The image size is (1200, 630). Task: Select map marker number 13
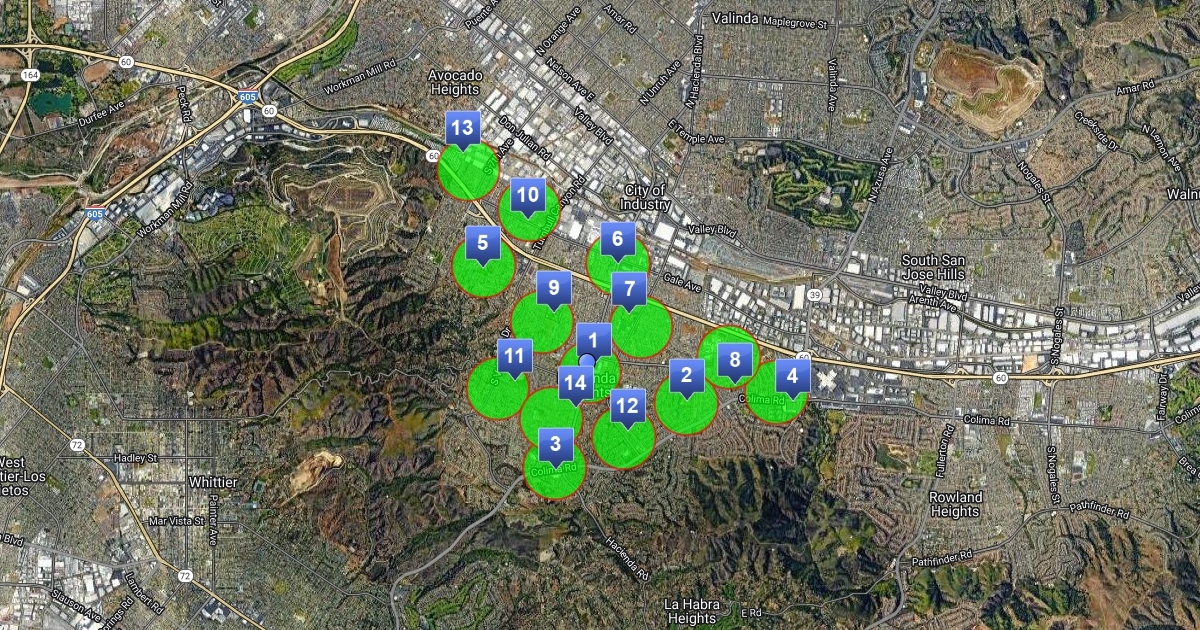tap(462, 129)
